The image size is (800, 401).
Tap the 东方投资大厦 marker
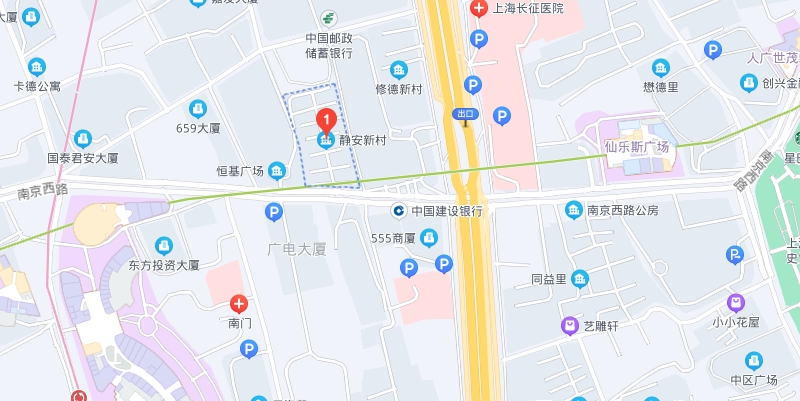pyautogui.click(x=164, y=245)
